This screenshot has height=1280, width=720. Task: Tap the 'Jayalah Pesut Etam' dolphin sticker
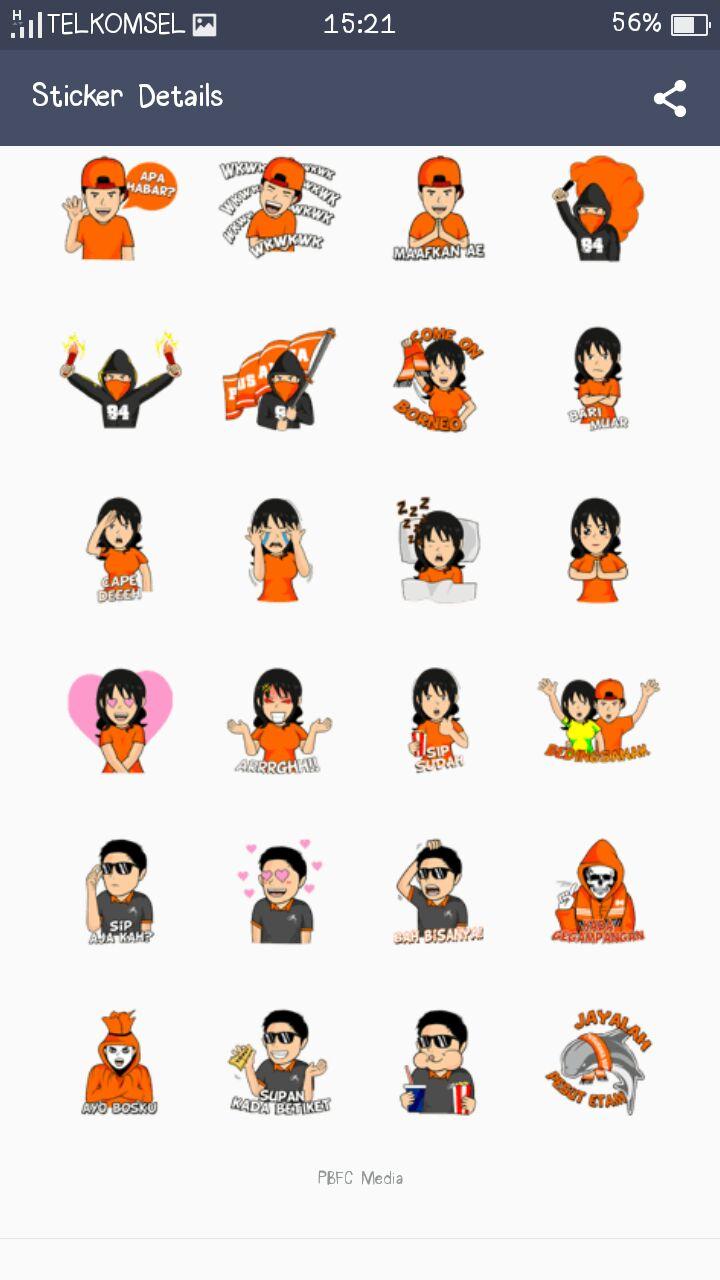click(x=599, y=1062)
